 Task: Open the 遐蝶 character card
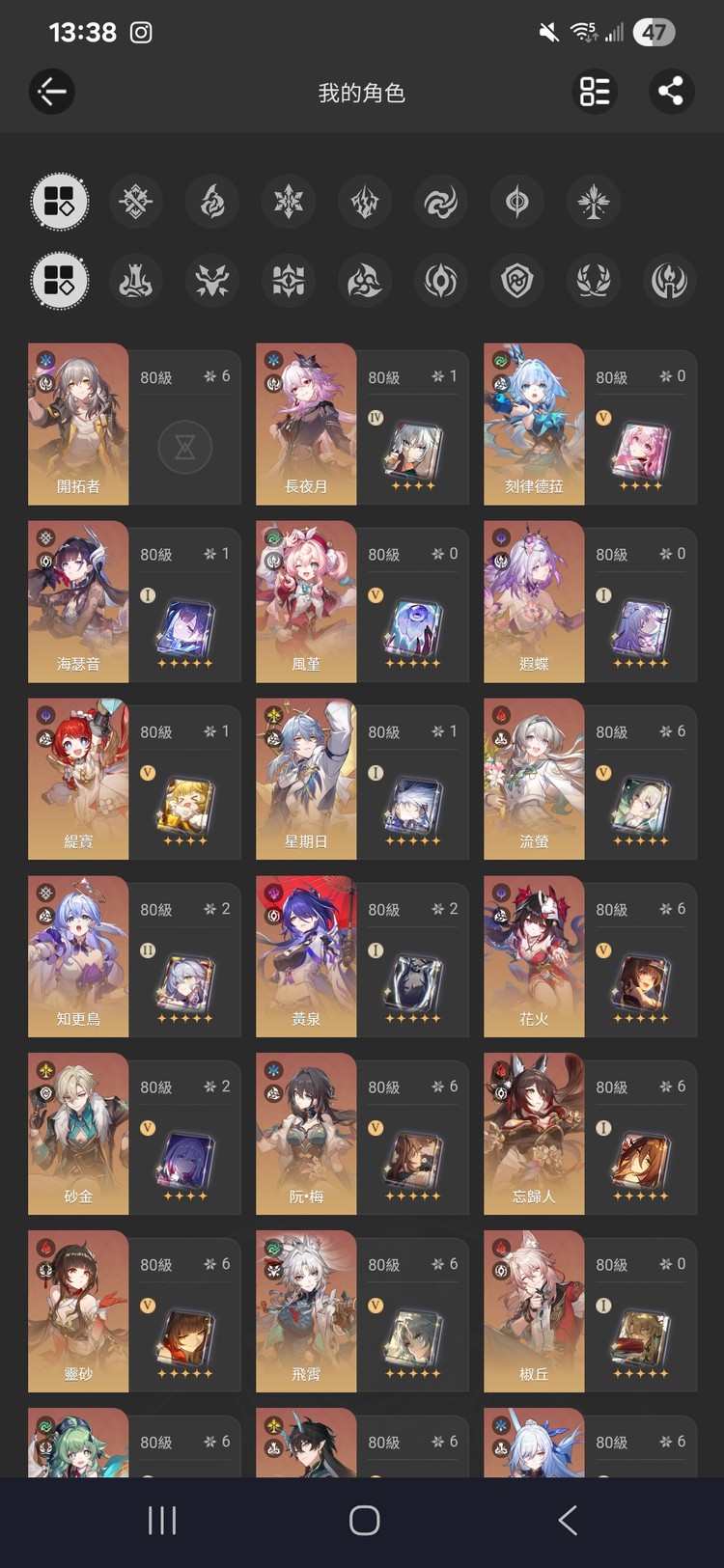point(590,602)
